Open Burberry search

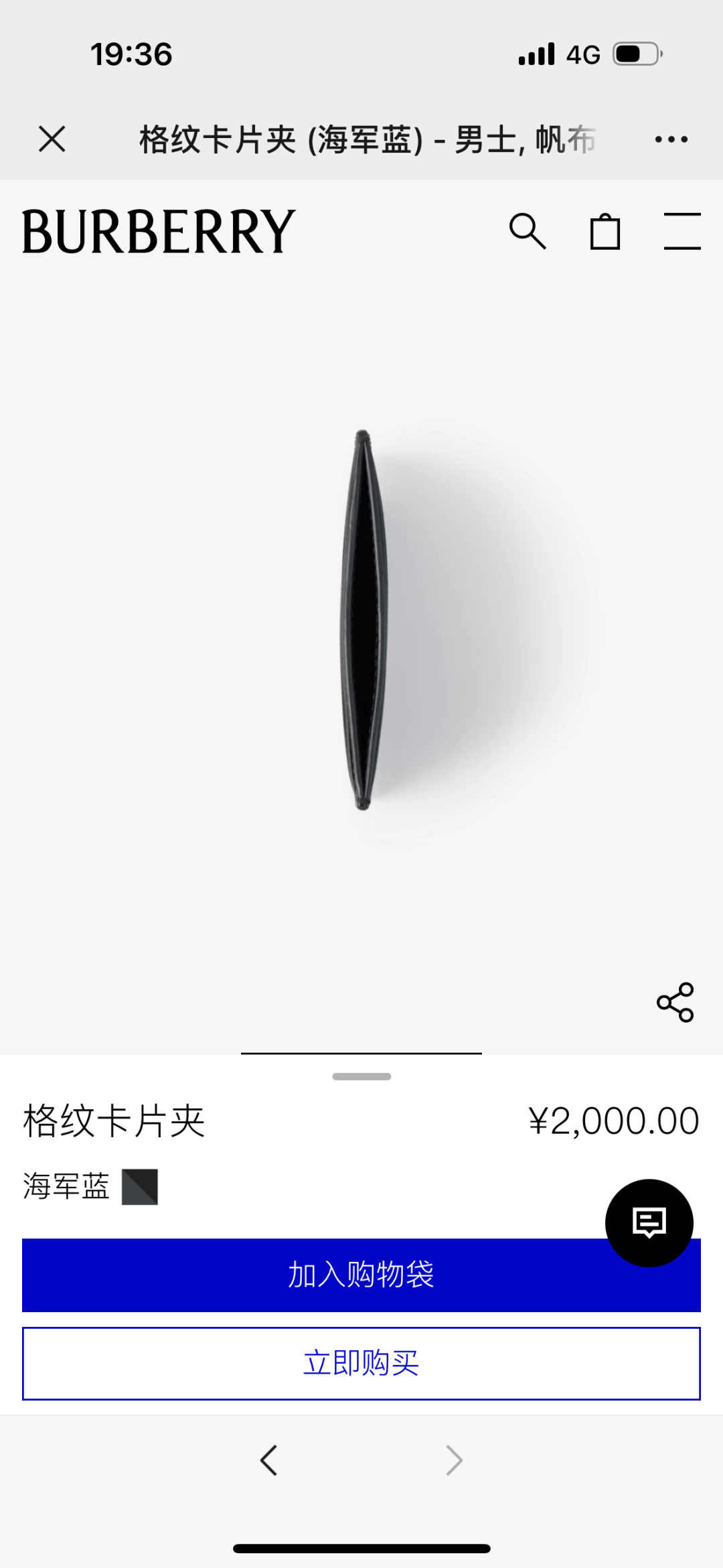click(x=528, y=232)
